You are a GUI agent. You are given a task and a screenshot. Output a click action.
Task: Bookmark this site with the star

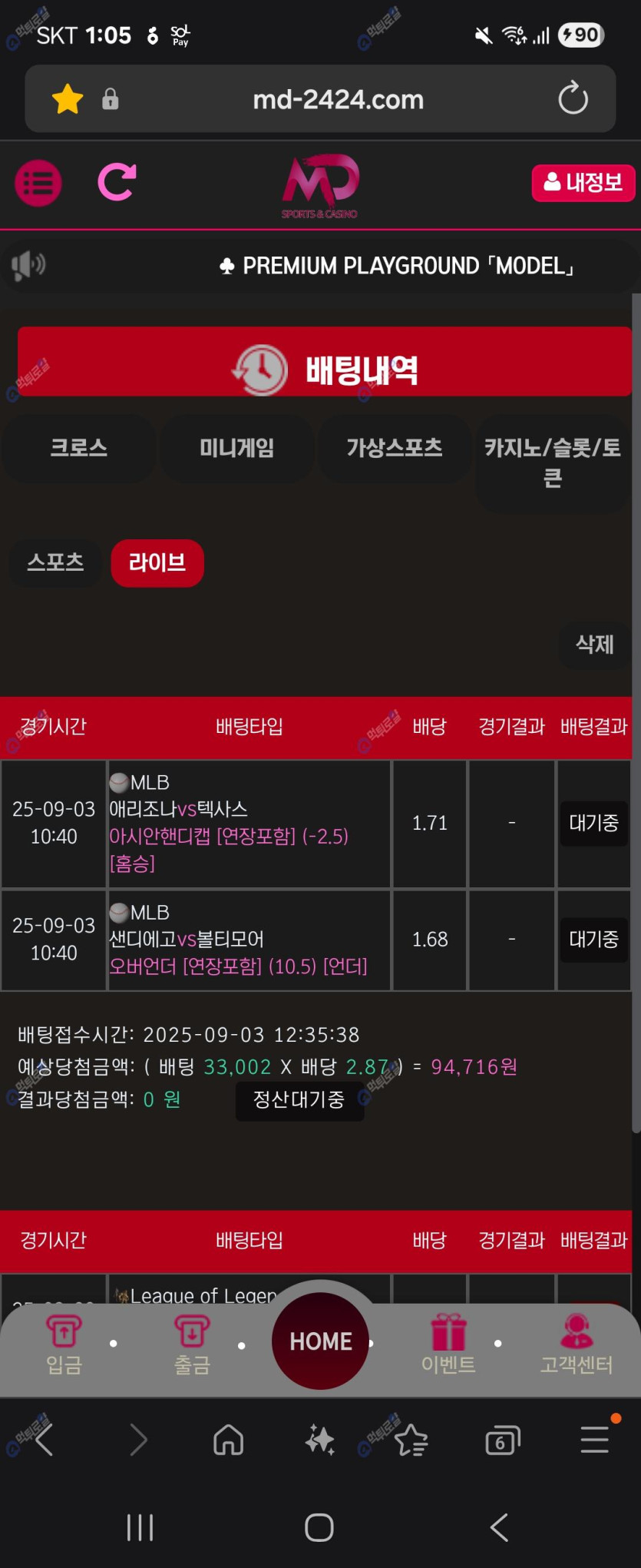[68, 99]
